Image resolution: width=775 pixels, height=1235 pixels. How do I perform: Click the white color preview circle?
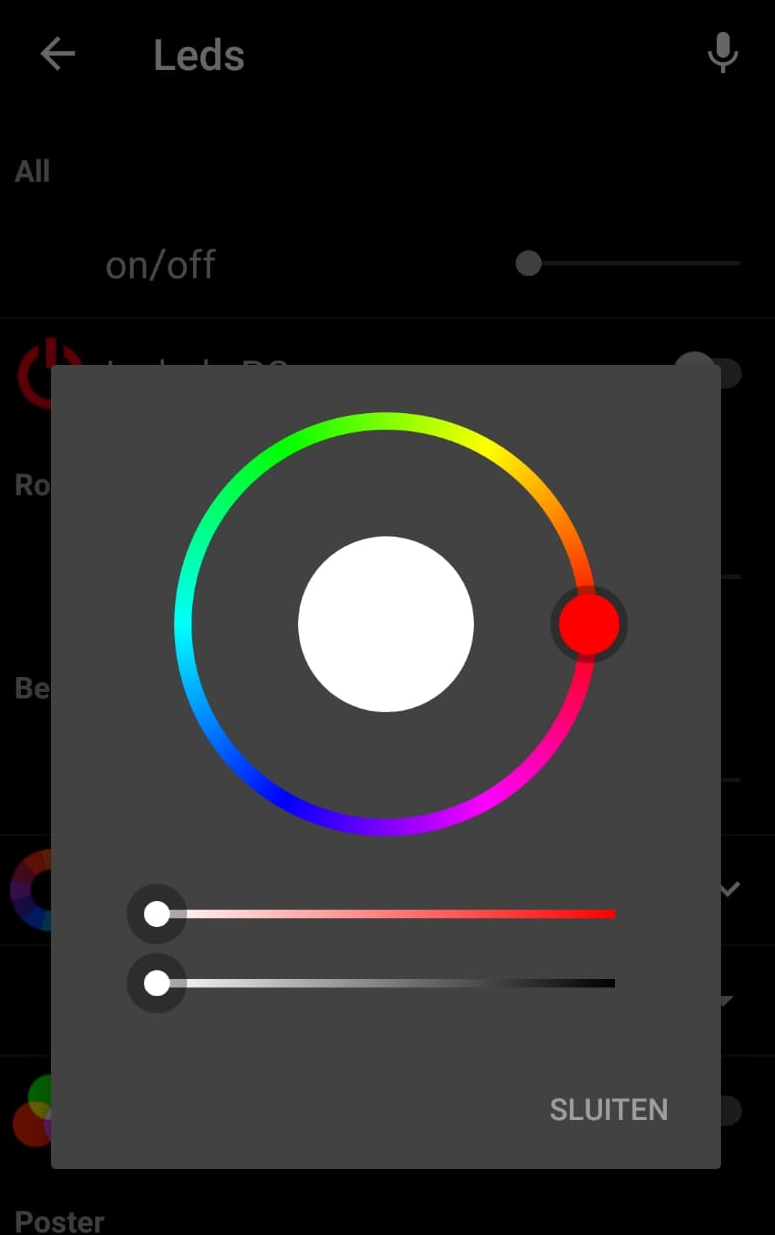click(385, 624)
